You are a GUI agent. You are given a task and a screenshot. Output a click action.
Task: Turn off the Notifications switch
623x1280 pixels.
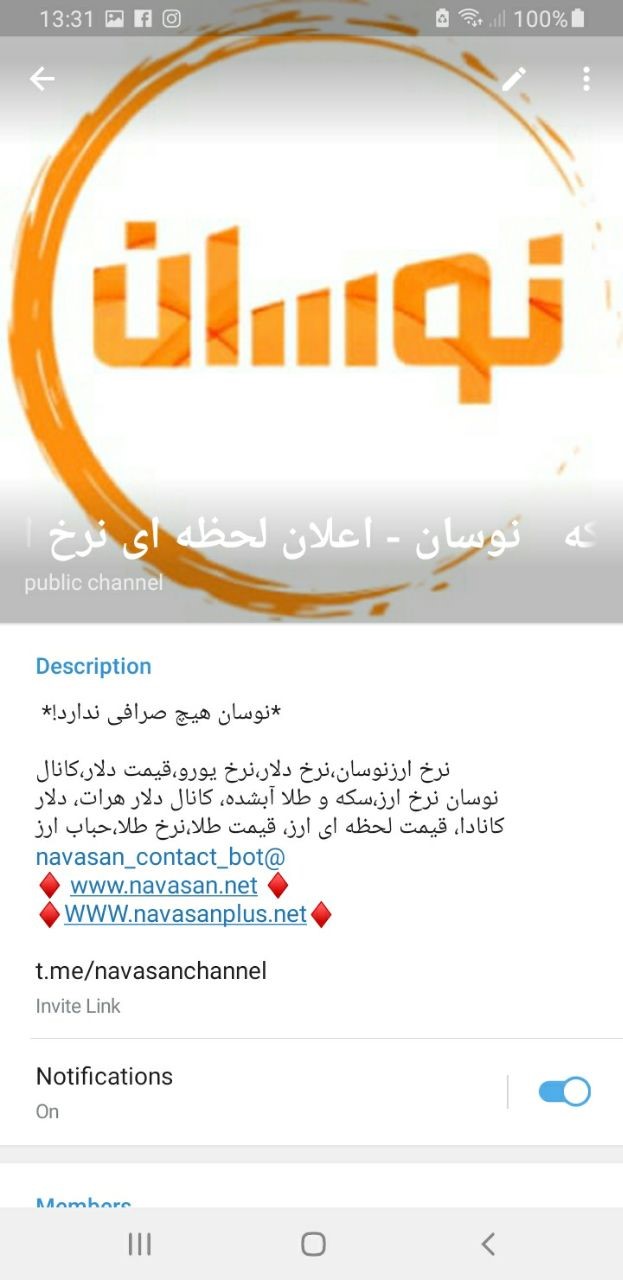point(564,1091)
